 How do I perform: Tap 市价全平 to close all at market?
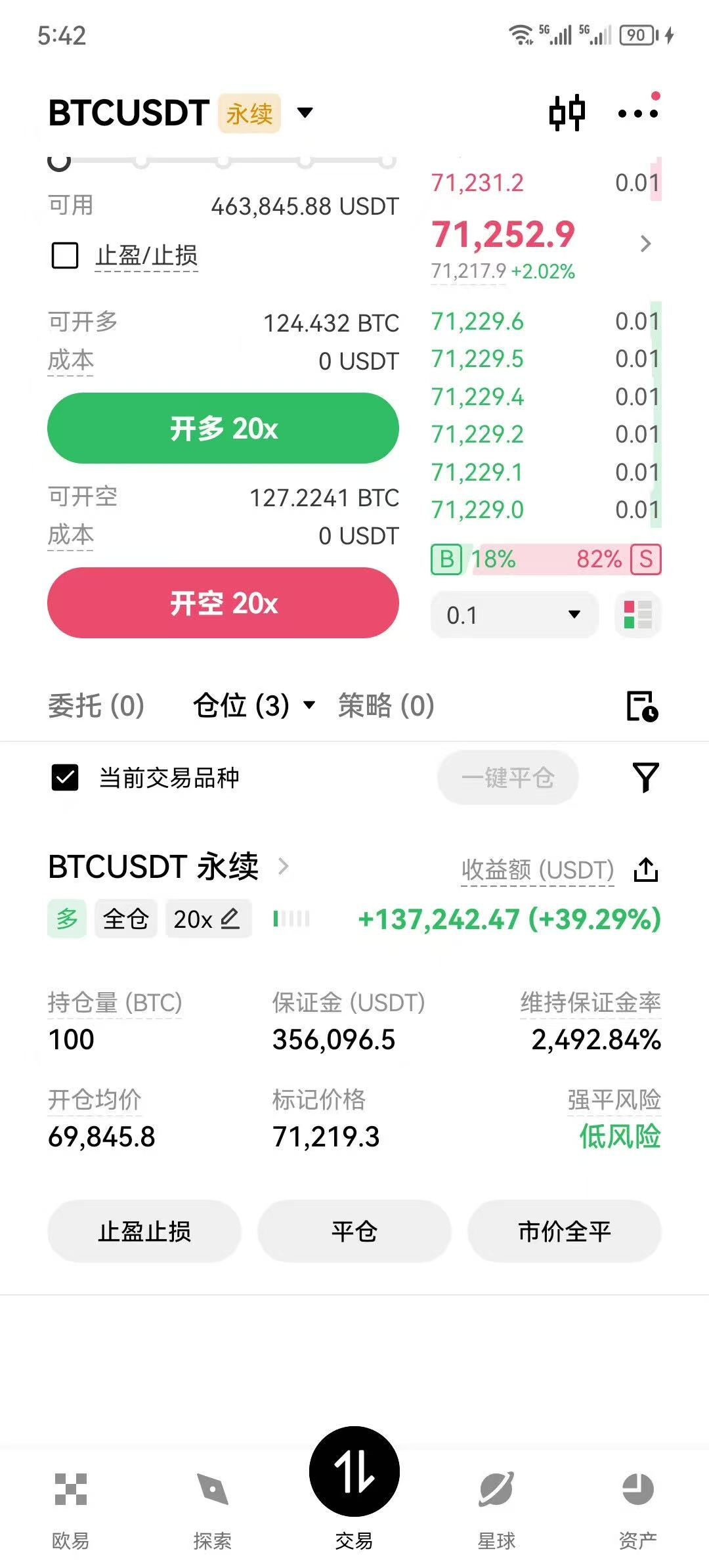[565, 1231]
